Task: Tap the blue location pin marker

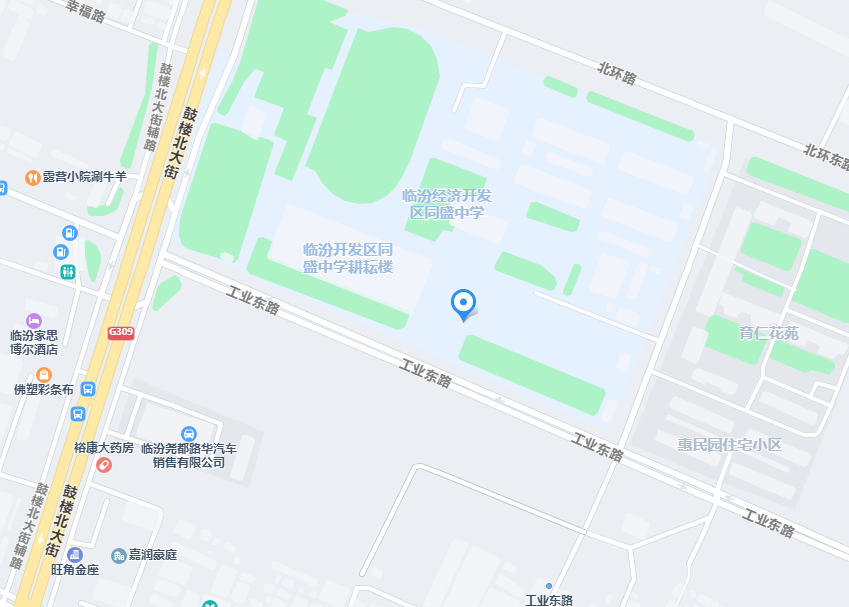Action: click(463, 303)
